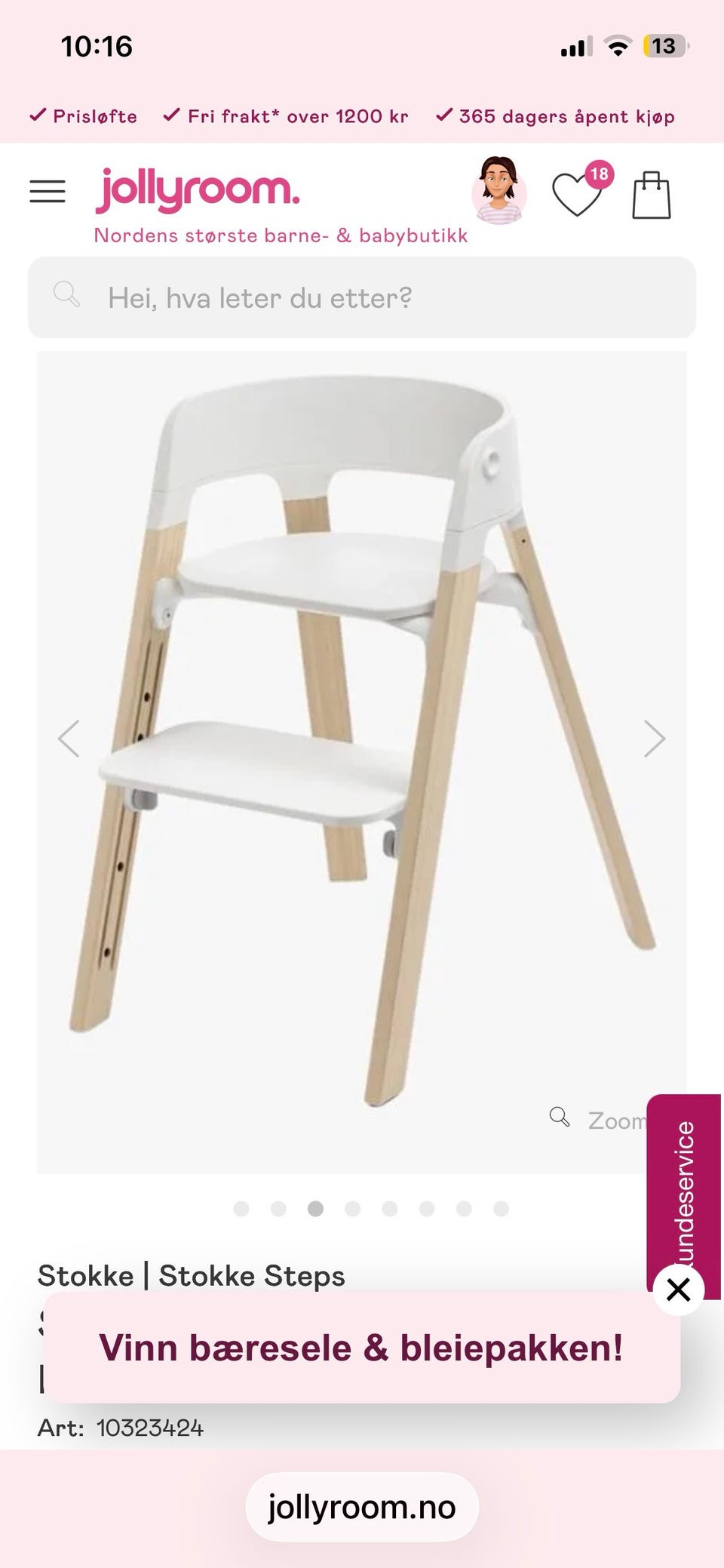Open the hamburger menu
The height and width of the screenshot is (1568, 724).
(48, 192)
